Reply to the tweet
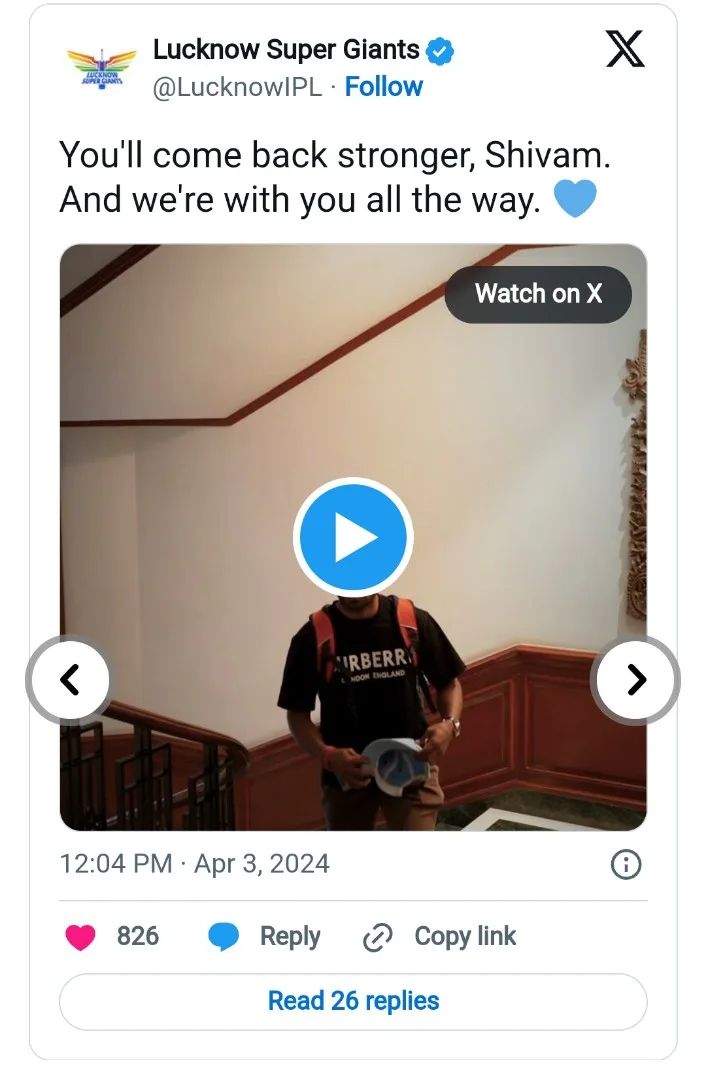 click(266, 937)
